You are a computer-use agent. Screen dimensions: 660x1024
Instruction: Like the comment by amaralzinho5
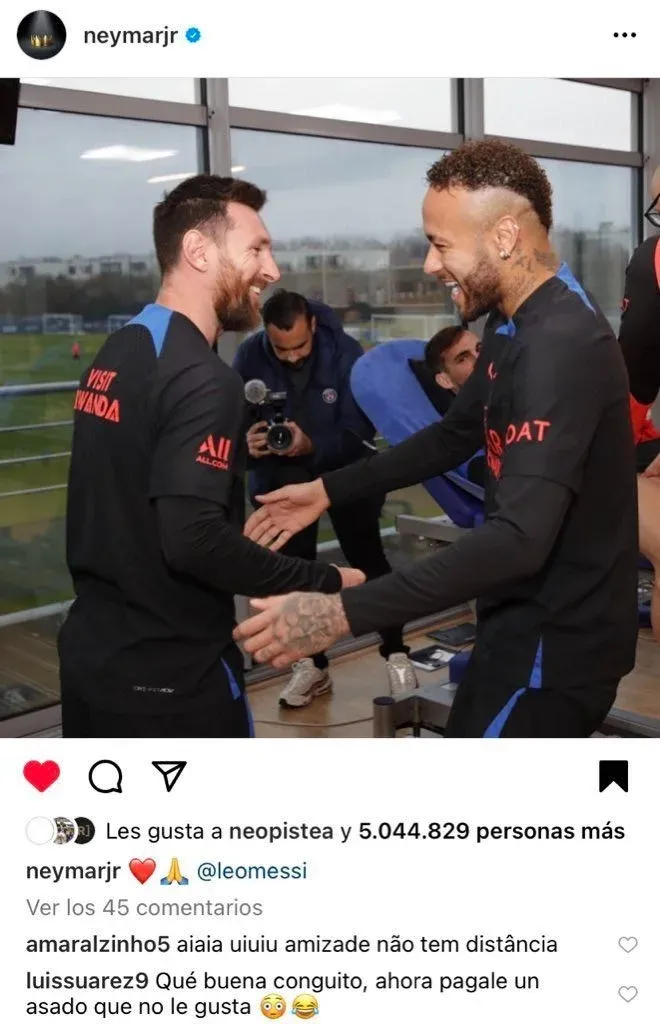click(627, 945)
